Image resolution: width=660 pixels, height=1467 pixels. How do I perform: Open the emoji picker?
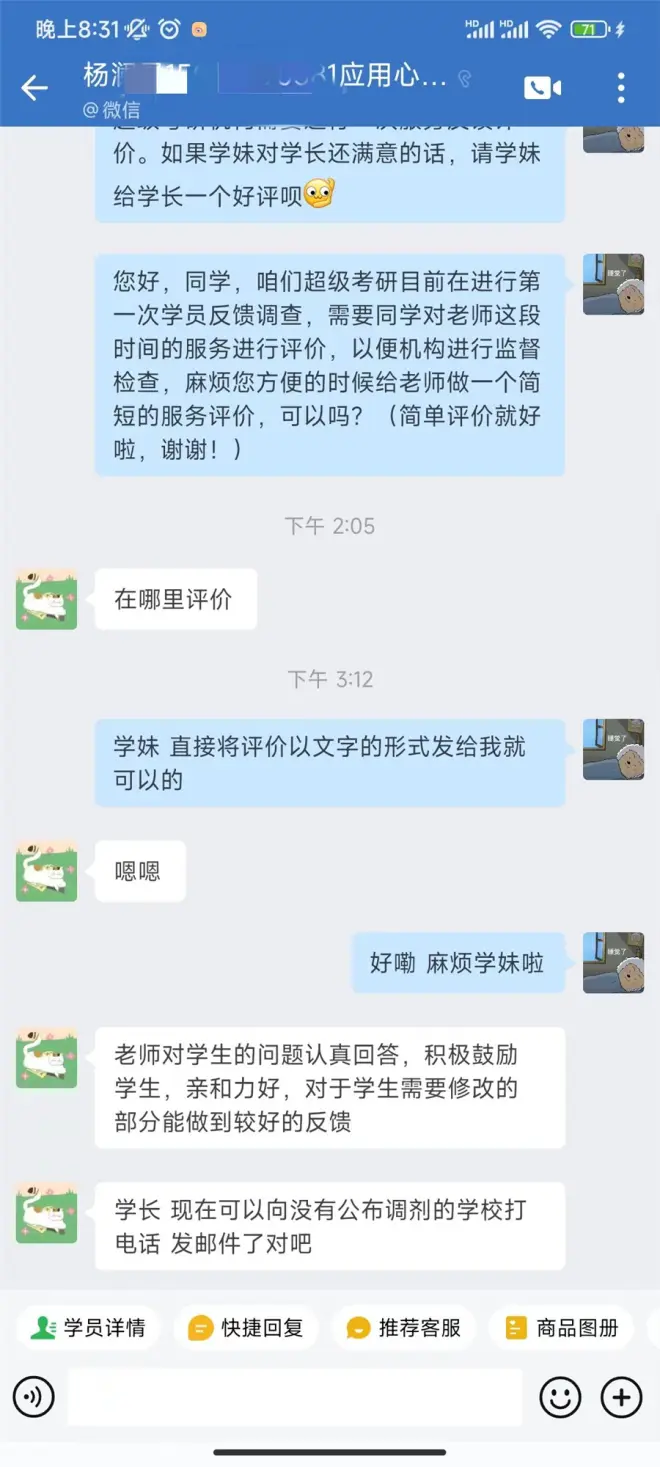tap(560, 1396)
